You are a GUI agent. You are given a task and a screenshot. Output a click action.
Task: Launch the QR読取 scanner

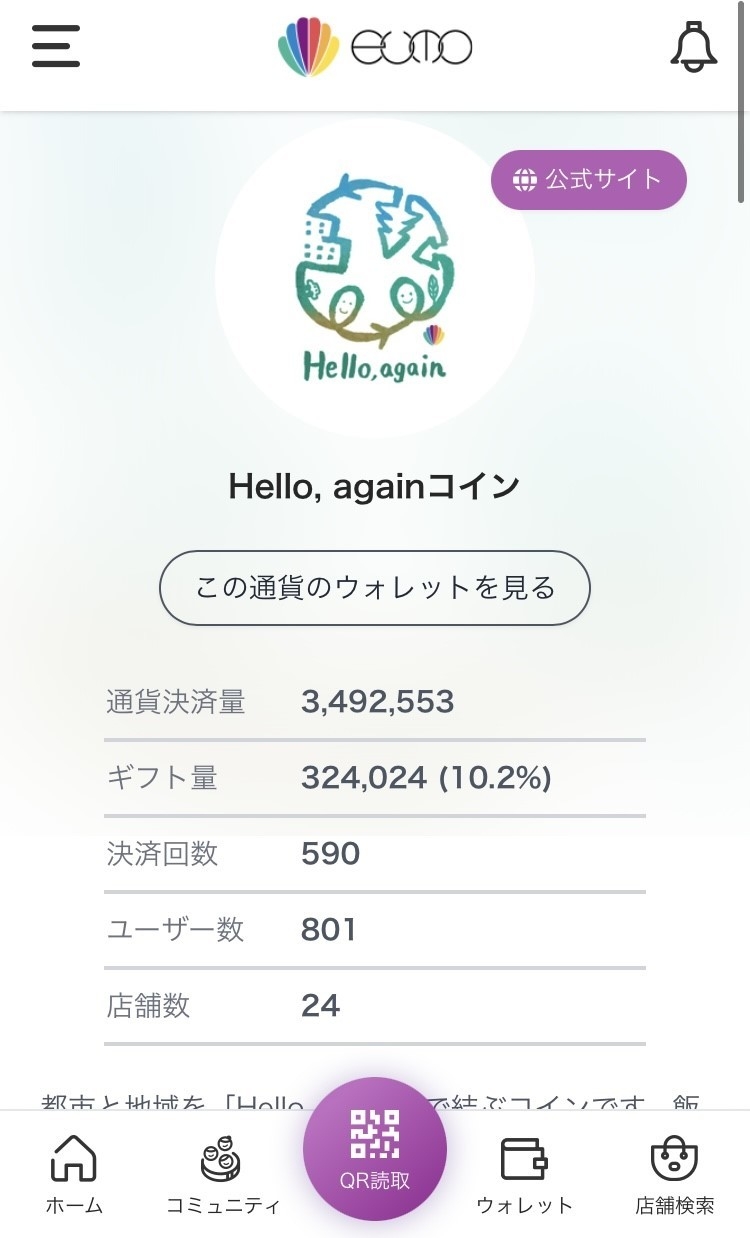374,1147
